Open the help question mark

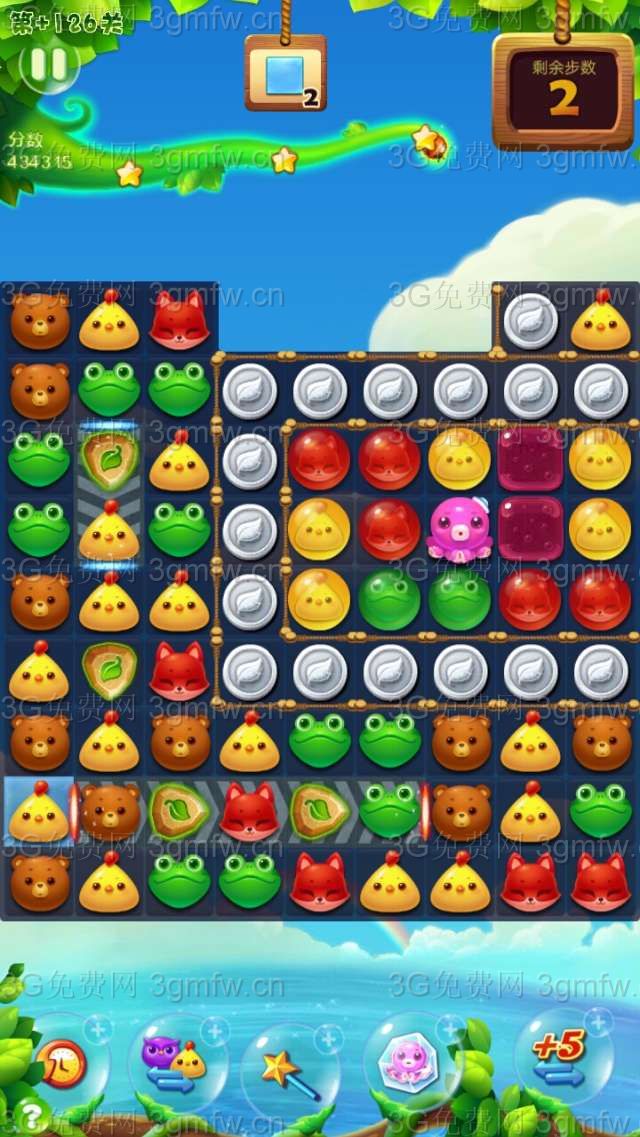click(32, 1114)
